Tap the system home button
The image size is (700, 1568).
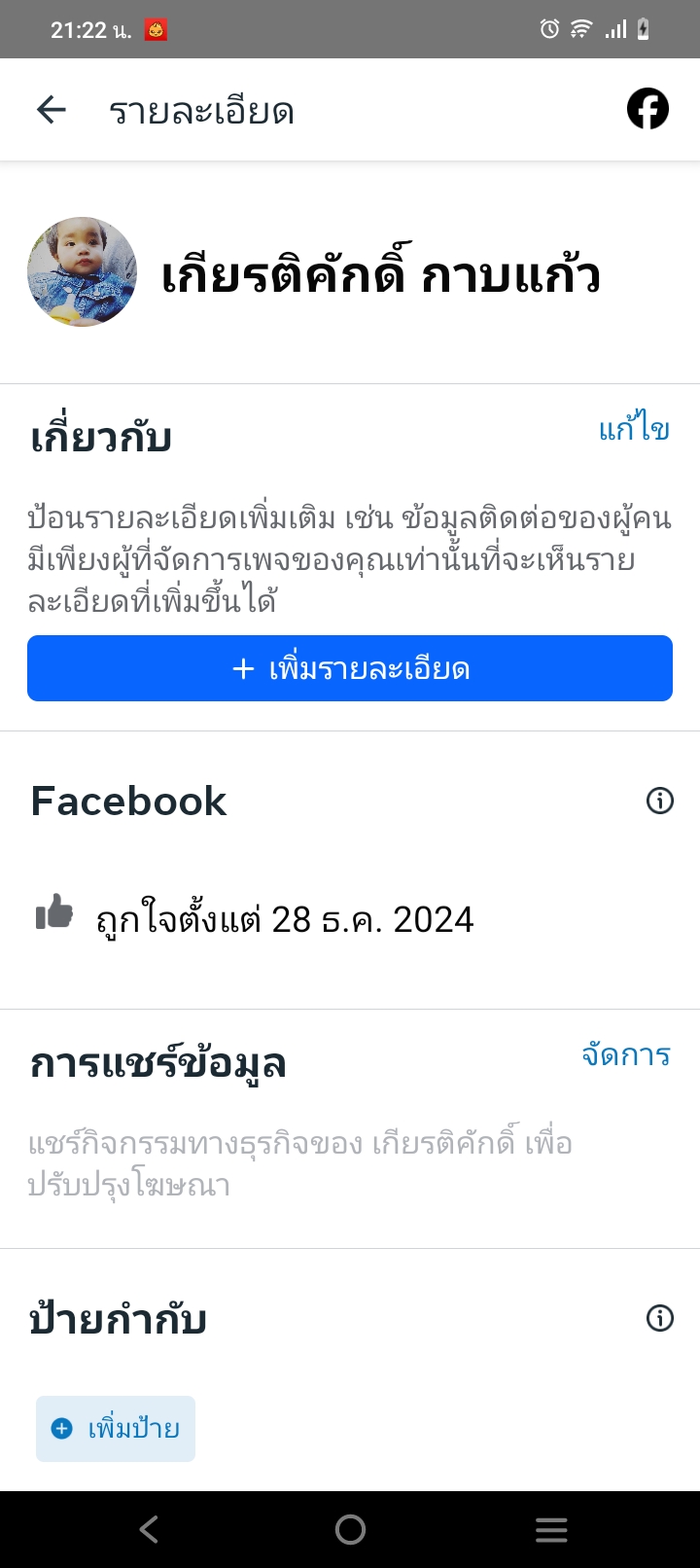pyautogui.click(x=350, y=1530)
